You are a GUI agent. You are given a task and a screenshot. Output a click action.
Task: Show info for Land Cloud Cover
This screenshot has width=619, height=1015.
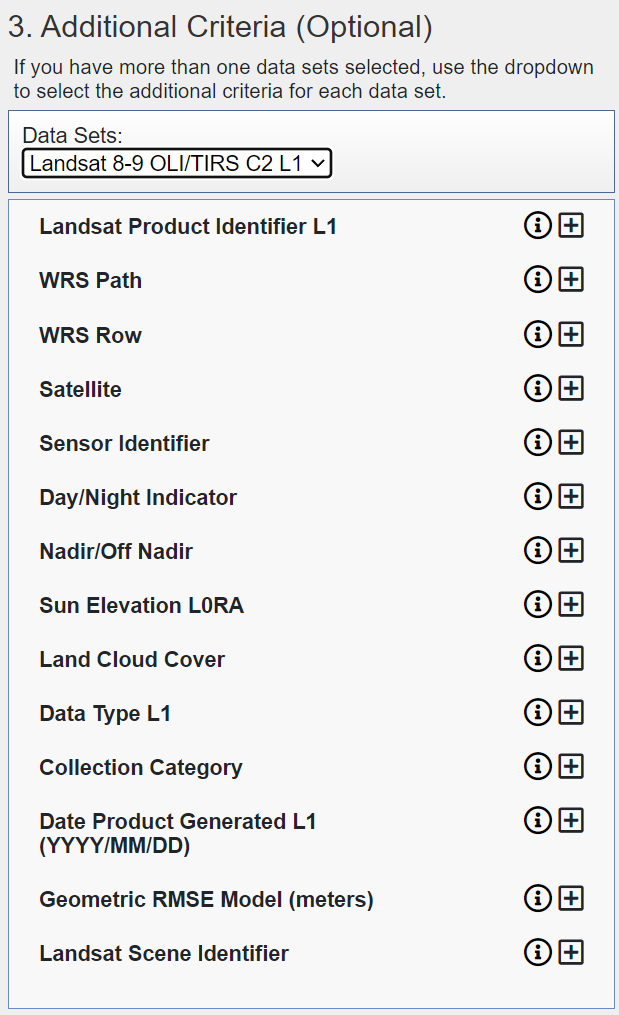(537, 658)
